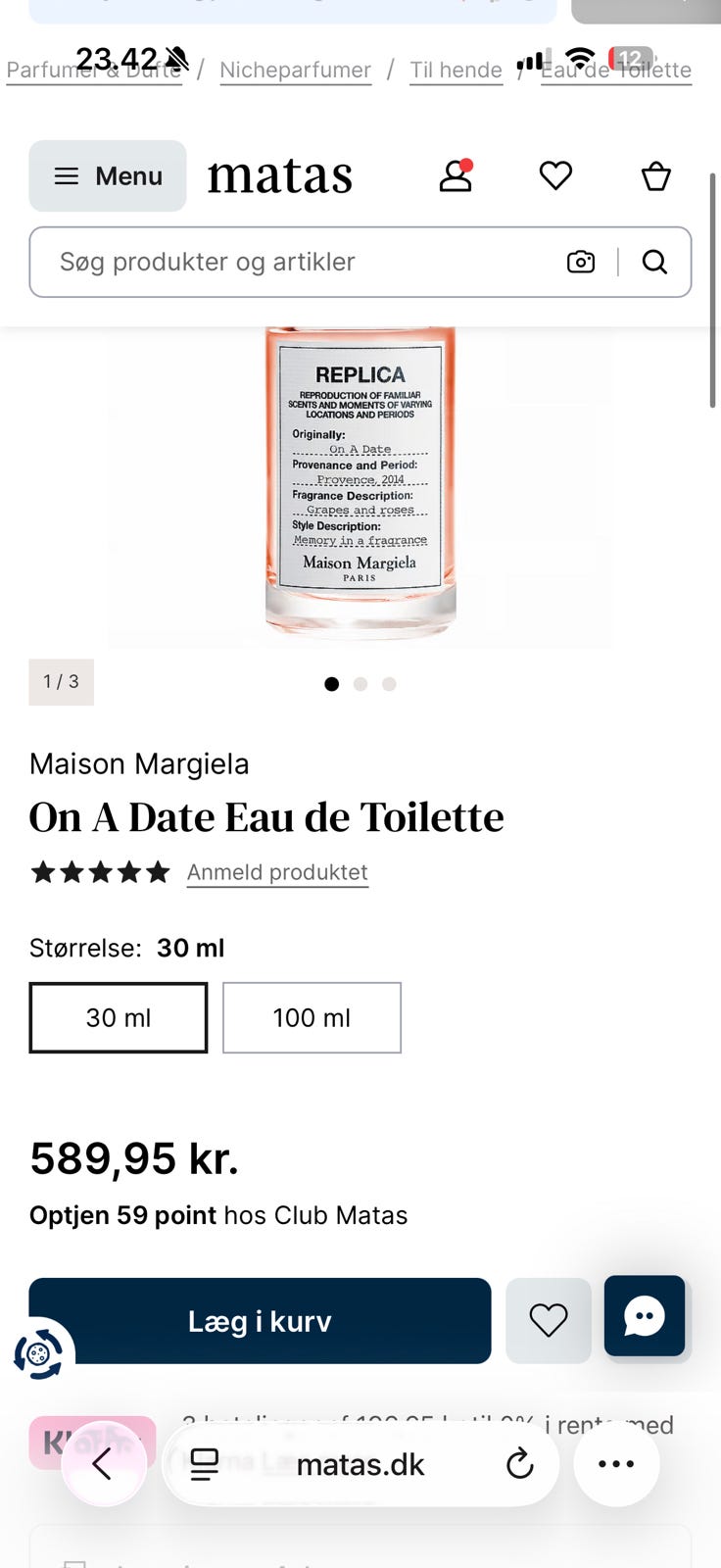Start visual search with the camera icon
The image size is (721, 1568).
point(580,262)
